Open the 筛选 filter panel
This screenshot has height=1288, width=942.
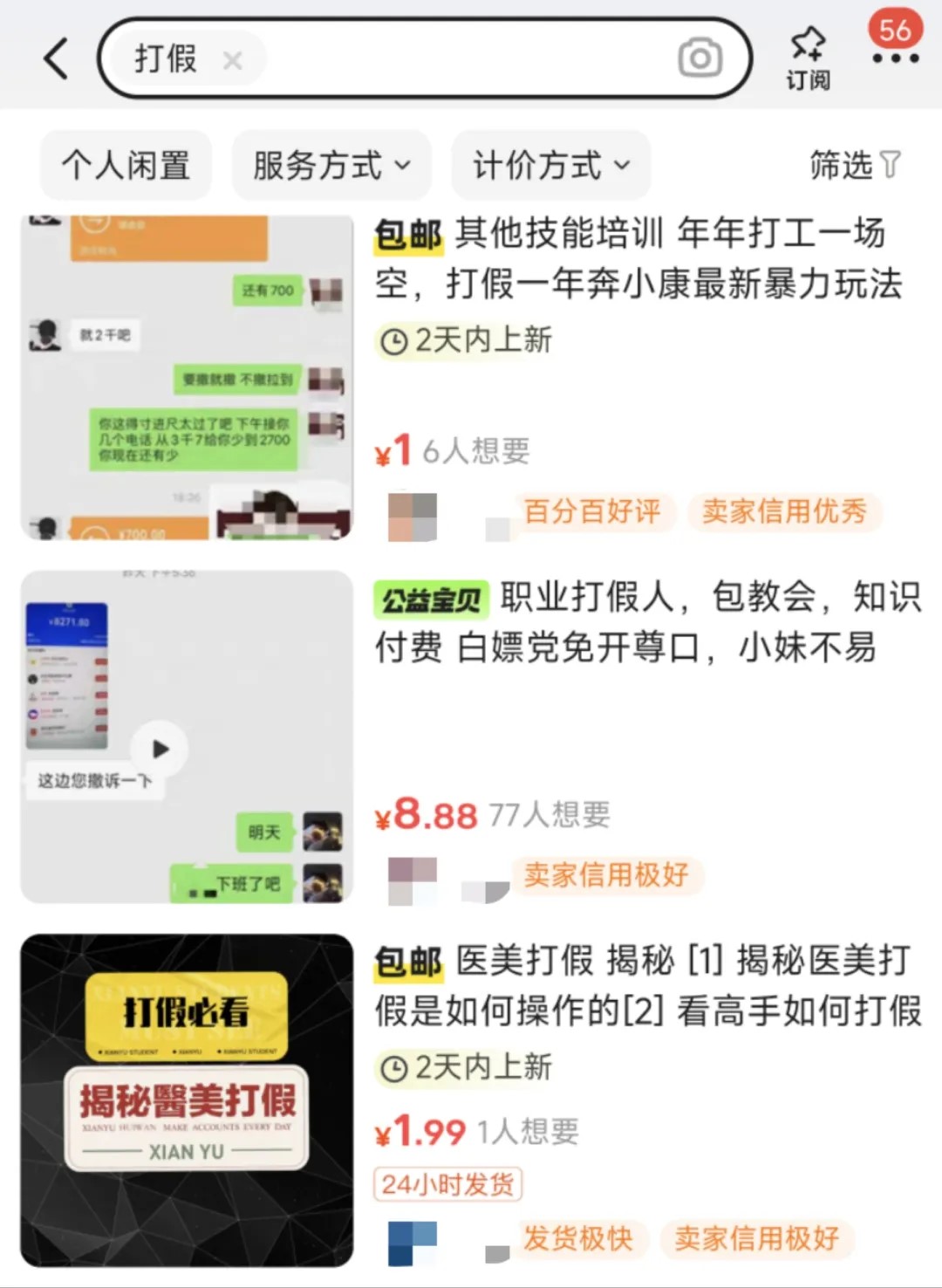point(854,165)
